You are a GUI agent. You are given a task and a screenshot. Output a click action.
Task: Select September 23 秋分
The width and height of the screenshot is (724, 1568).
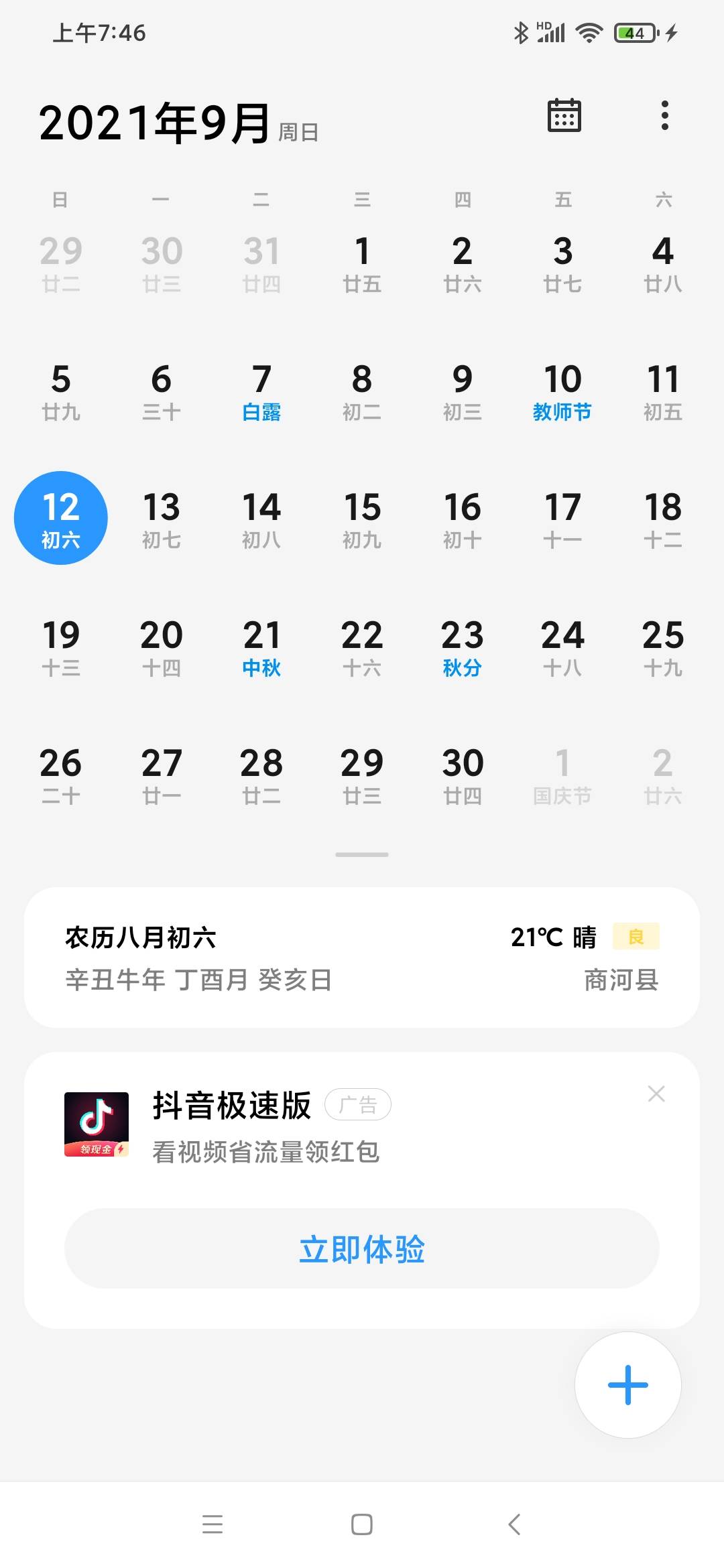click(x=462, y=648)
